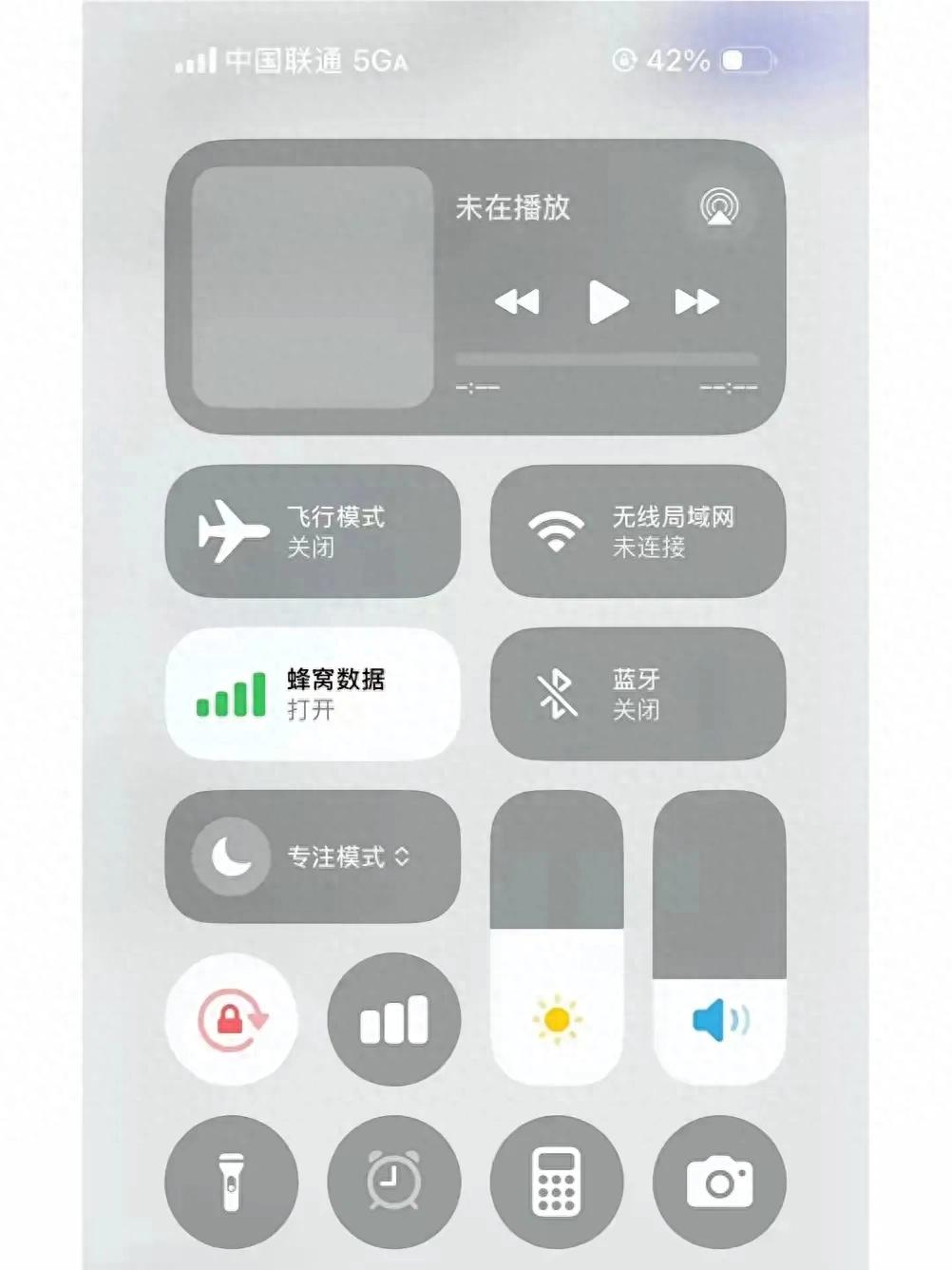The image size is (952, 1270).
Task: Open 专注模式 focus mode options
Action: 313,856
